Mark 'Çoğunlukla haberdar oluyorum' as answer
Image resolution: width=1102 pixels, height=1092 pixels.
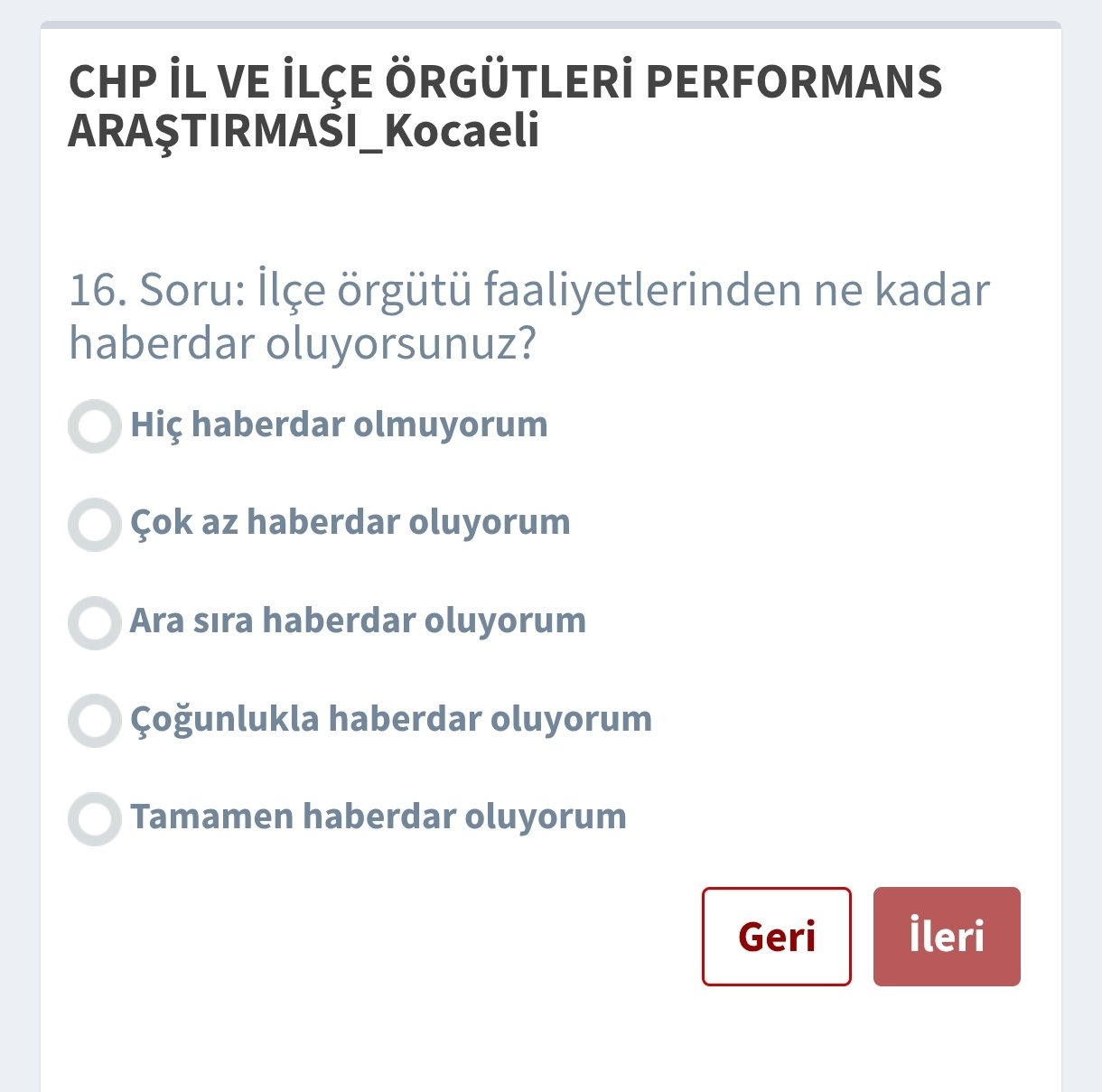[x=95, y=721]
